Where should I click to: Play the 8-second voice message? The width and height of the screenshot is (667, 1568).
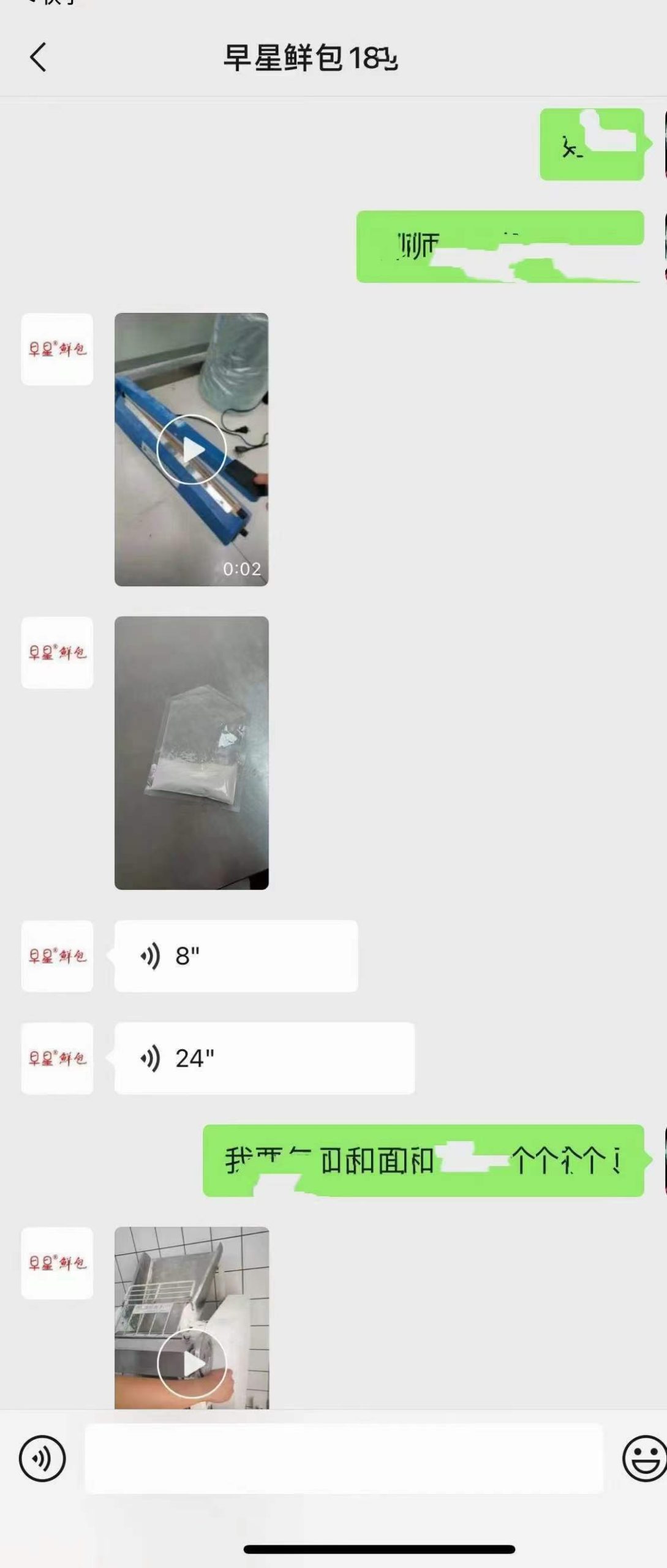(236, 956)
